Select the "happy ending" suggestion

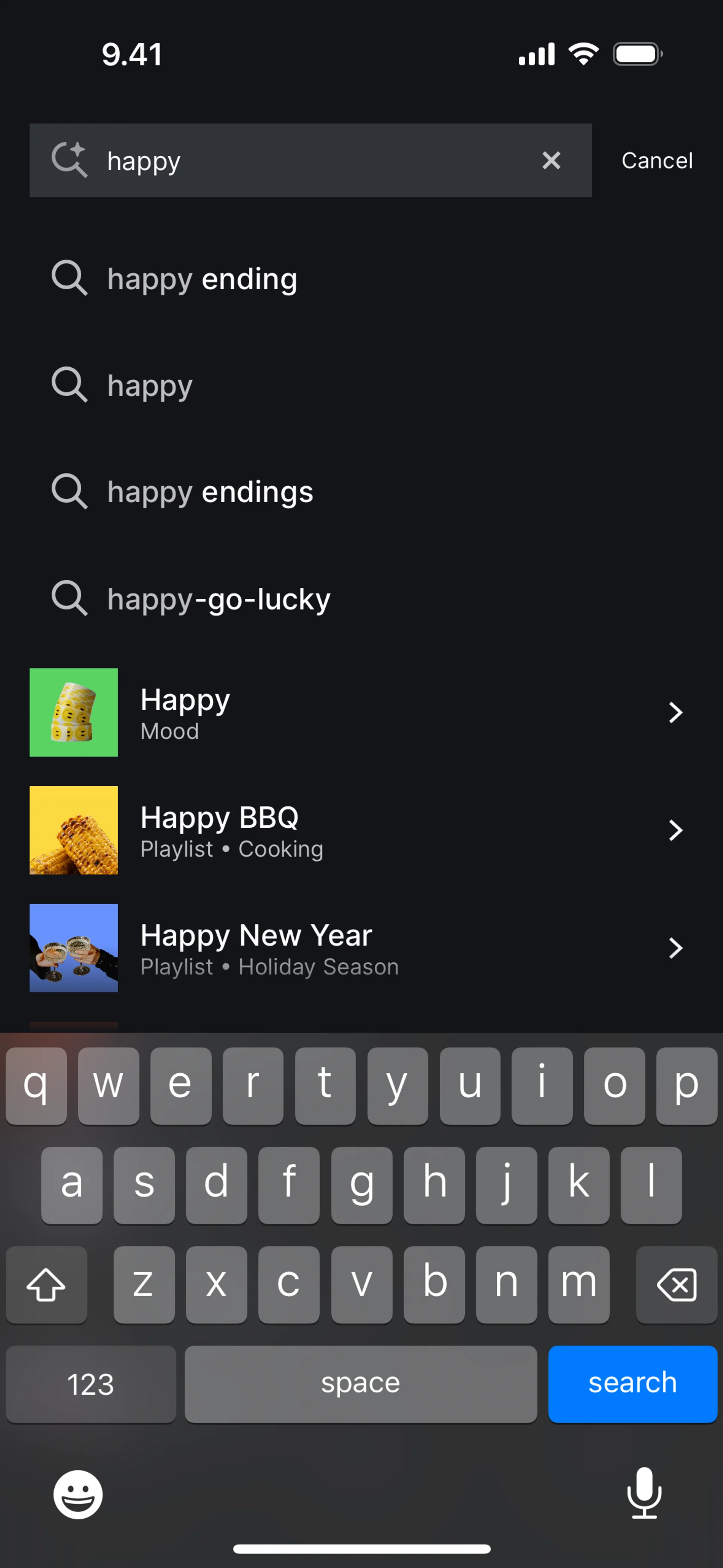point(202,279)
